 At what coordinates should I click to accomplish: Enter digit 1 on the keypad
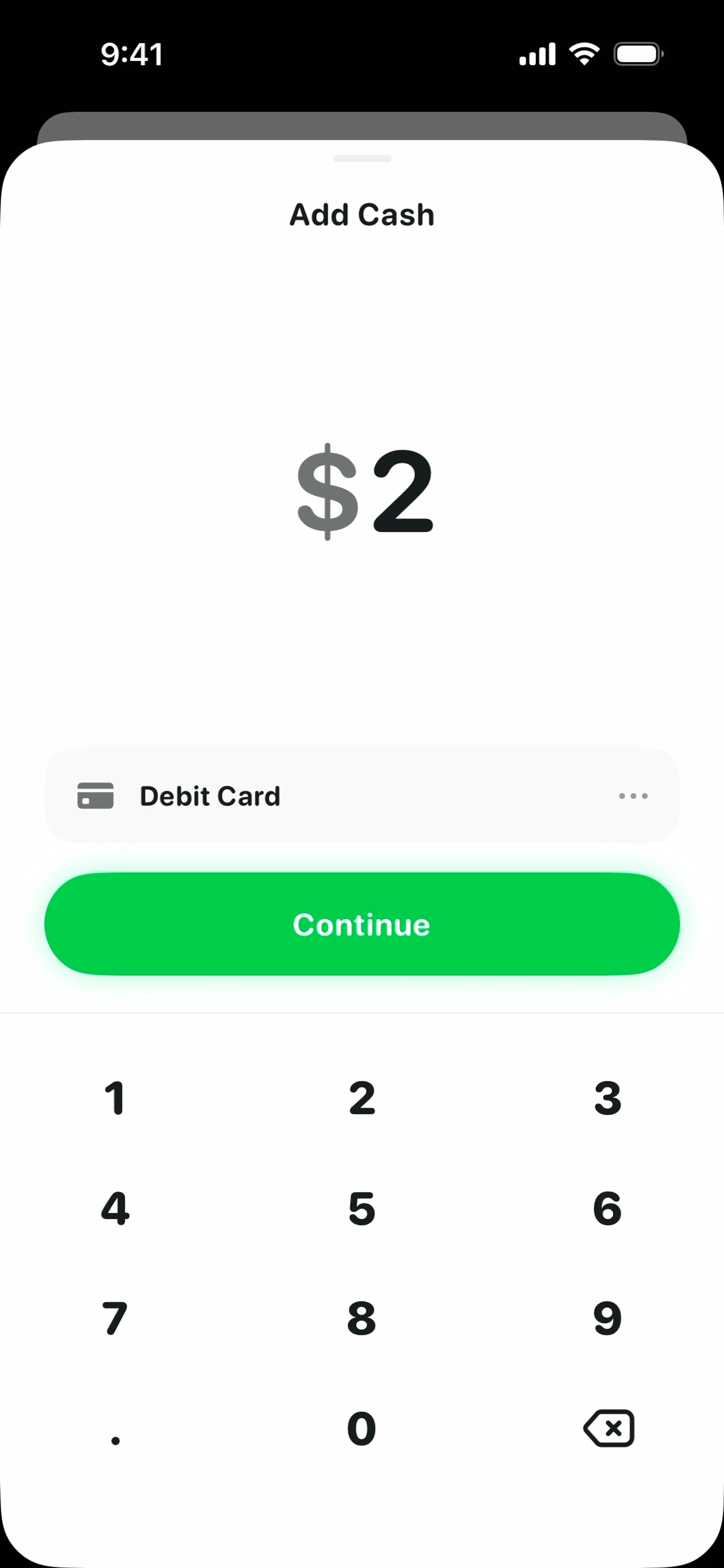click(x=115, y=1099)
